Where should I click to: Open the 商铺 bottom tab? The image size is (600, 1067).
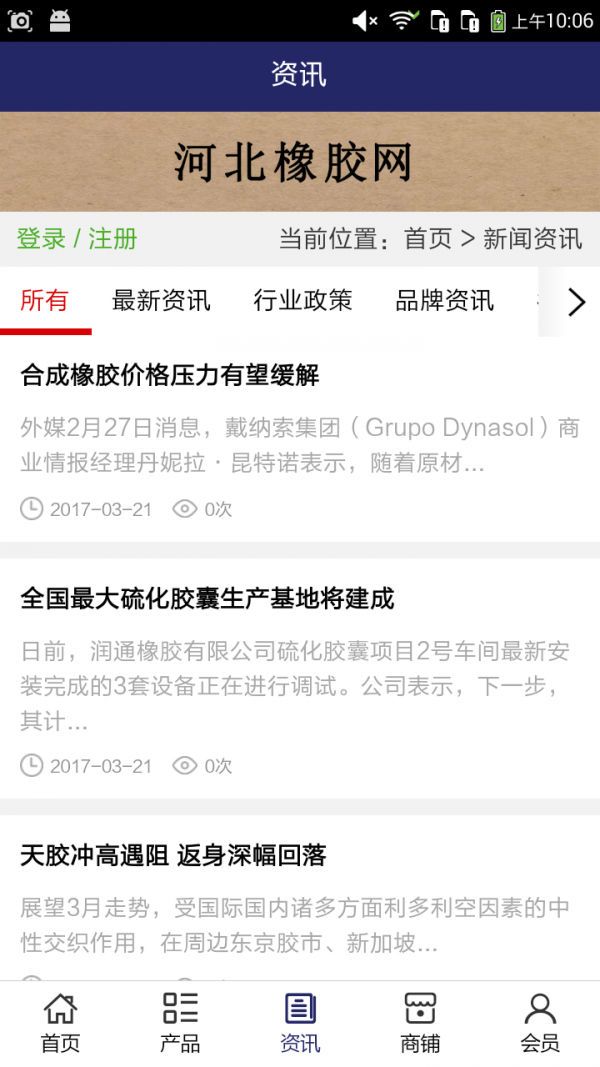coord(420,1023)
